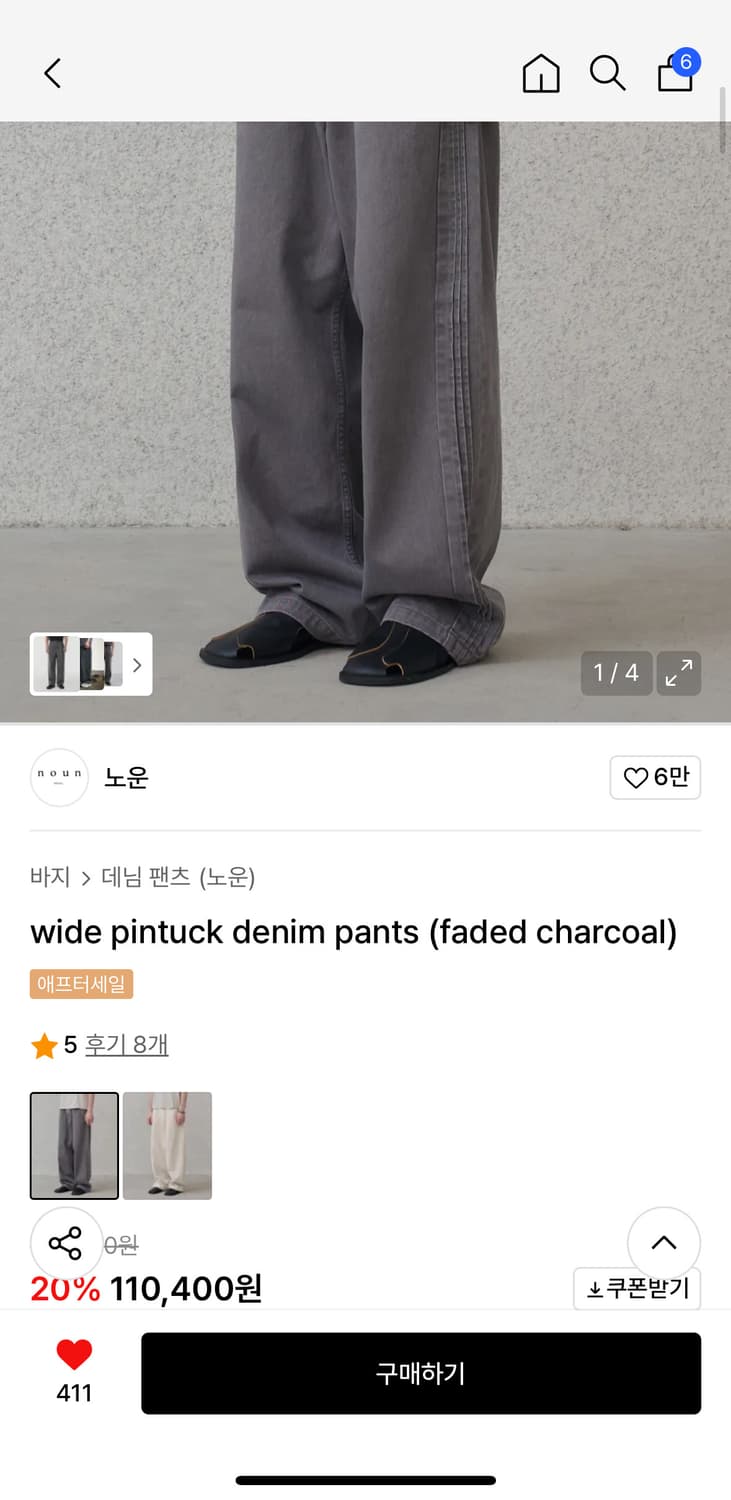This screenshot has width=731, height=1500.
Task: Select the cream color option
Action: coord(167,1145)
